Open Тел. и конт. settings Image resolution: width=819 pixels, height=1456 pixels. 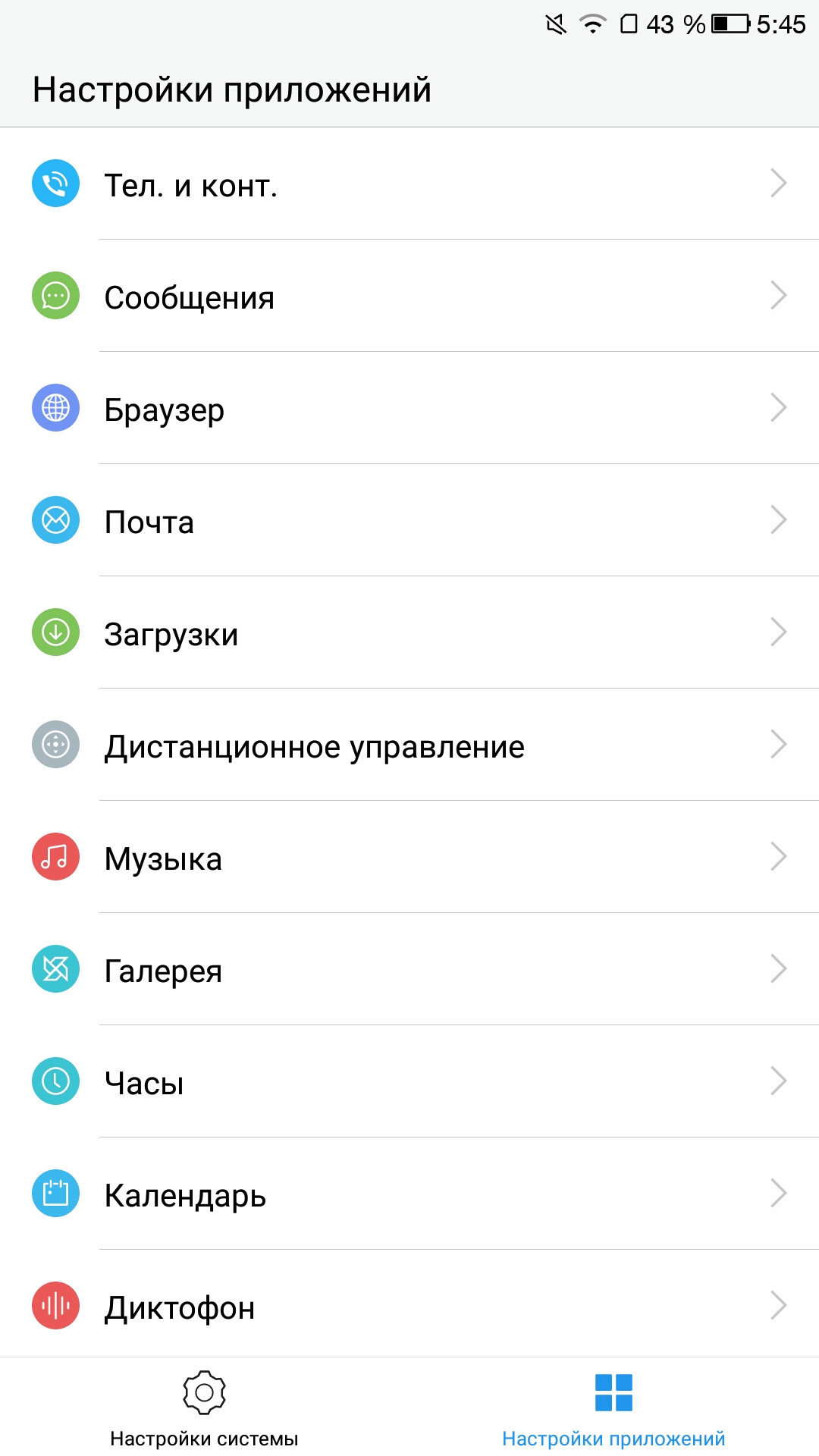click(409, 184)
